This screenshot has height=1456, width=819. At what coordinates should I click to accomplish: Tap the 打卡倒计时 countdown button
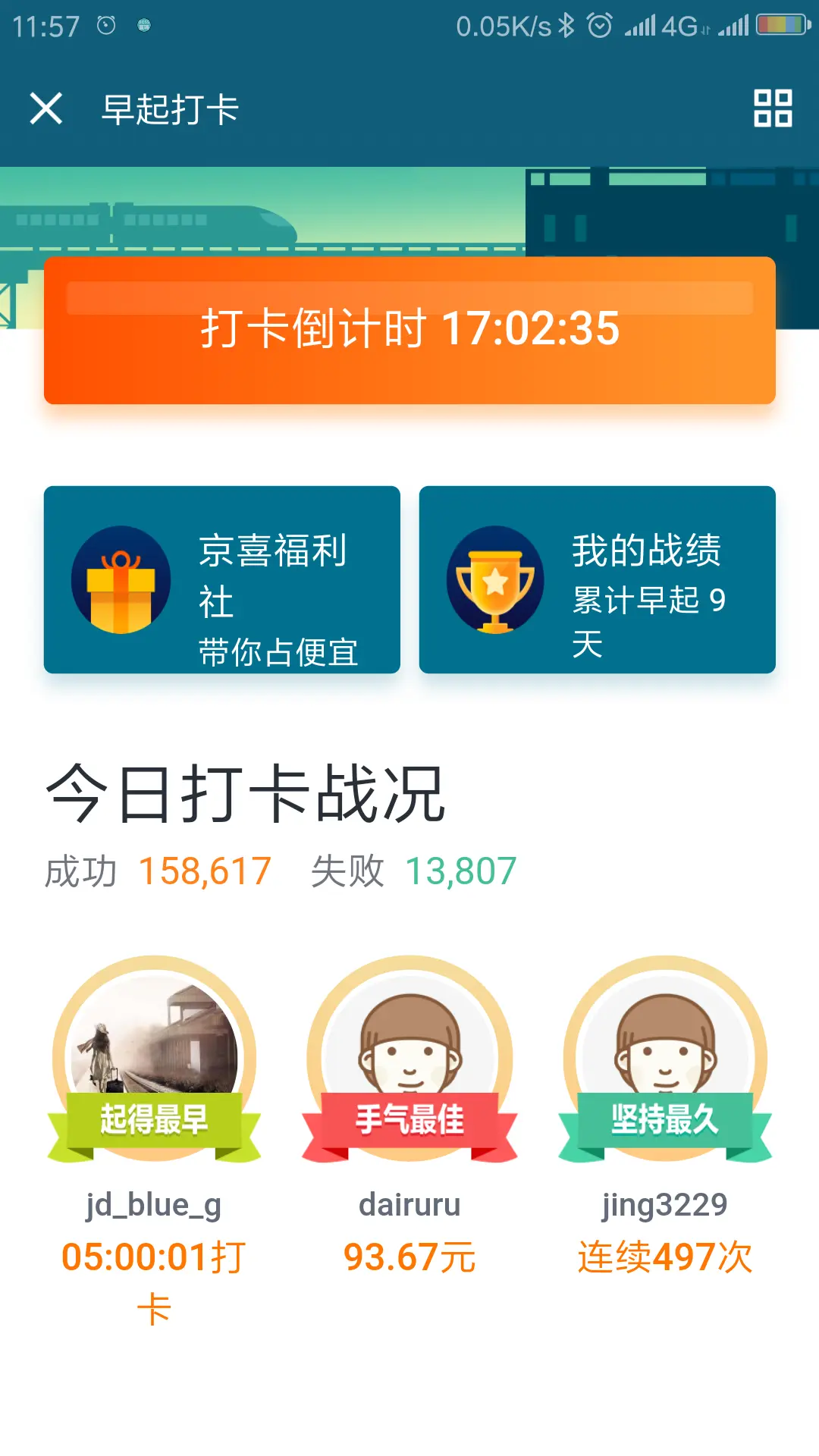coord(409,330)
